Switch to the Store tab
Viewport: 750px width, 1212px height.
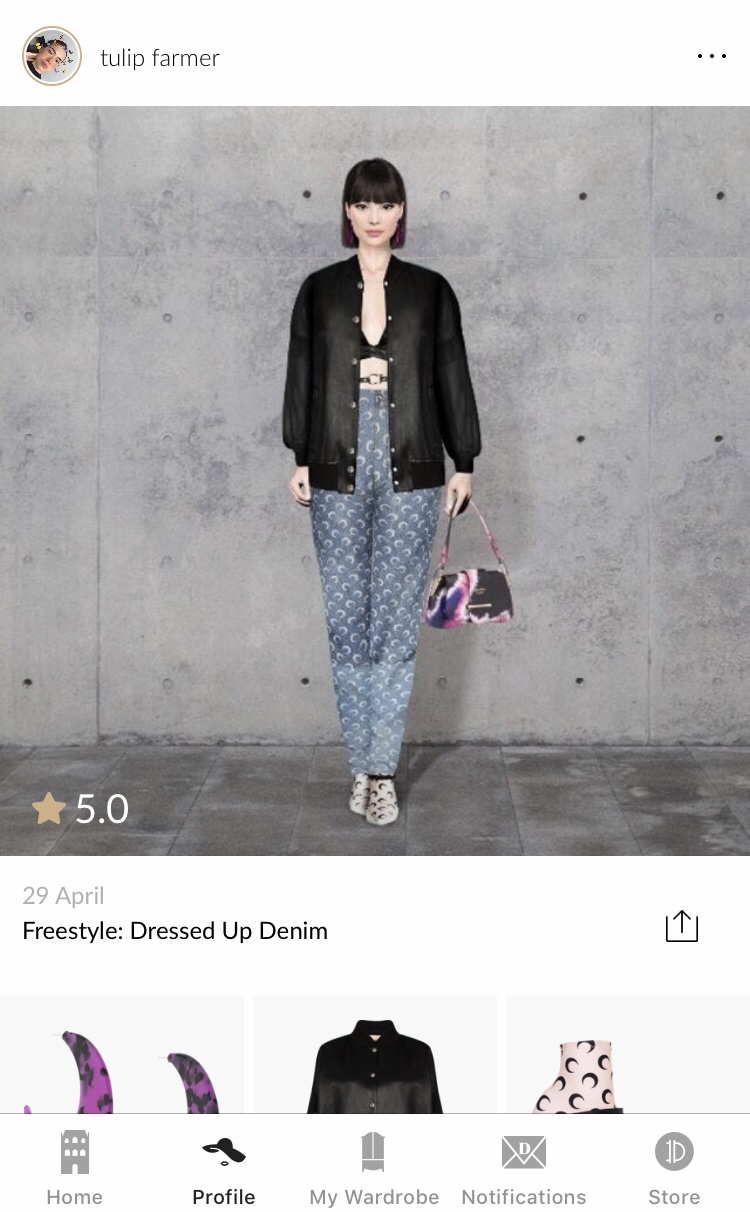[x=674, y=1167]
